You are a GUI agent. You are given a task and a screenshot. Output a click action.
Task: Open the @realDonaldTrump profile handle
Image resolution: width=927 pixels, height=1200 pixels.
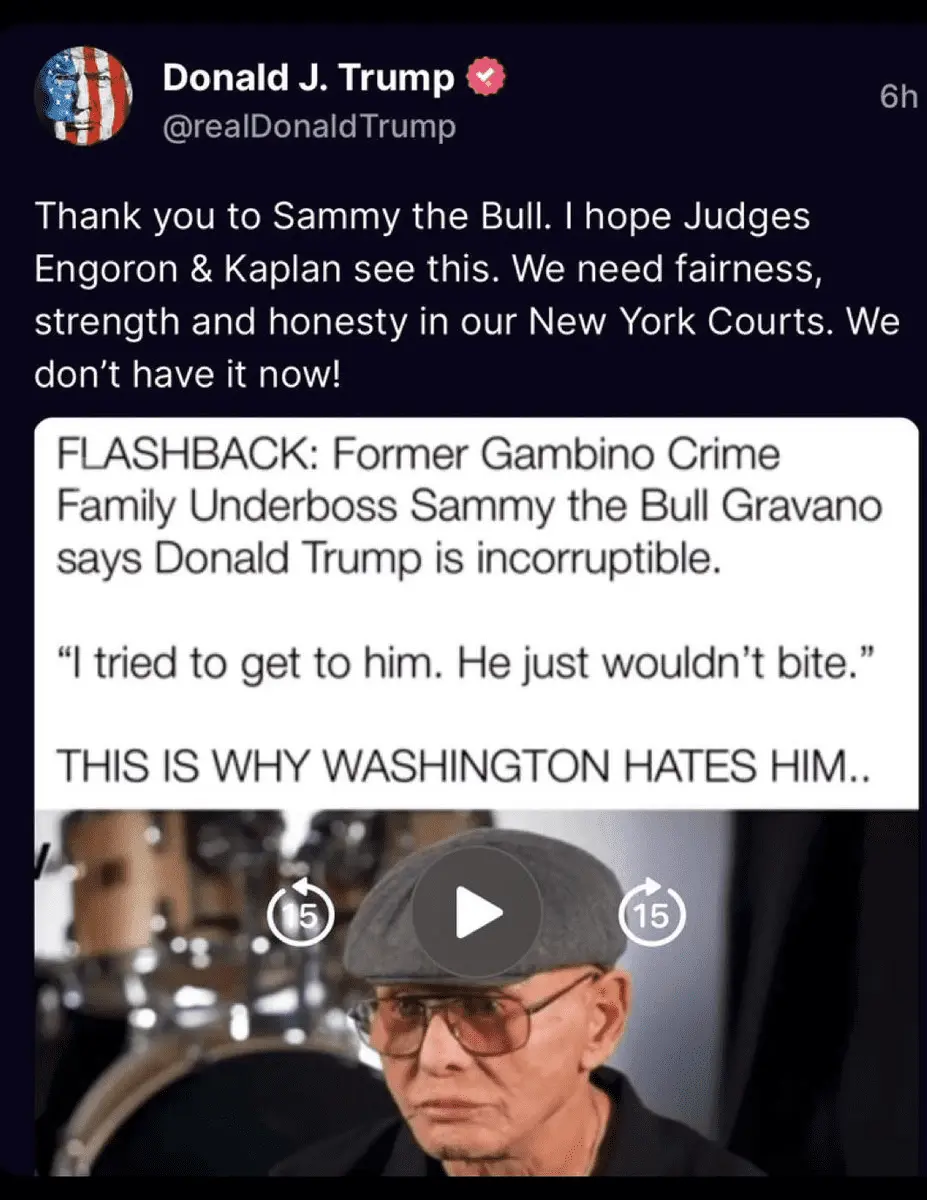[308, 128]
